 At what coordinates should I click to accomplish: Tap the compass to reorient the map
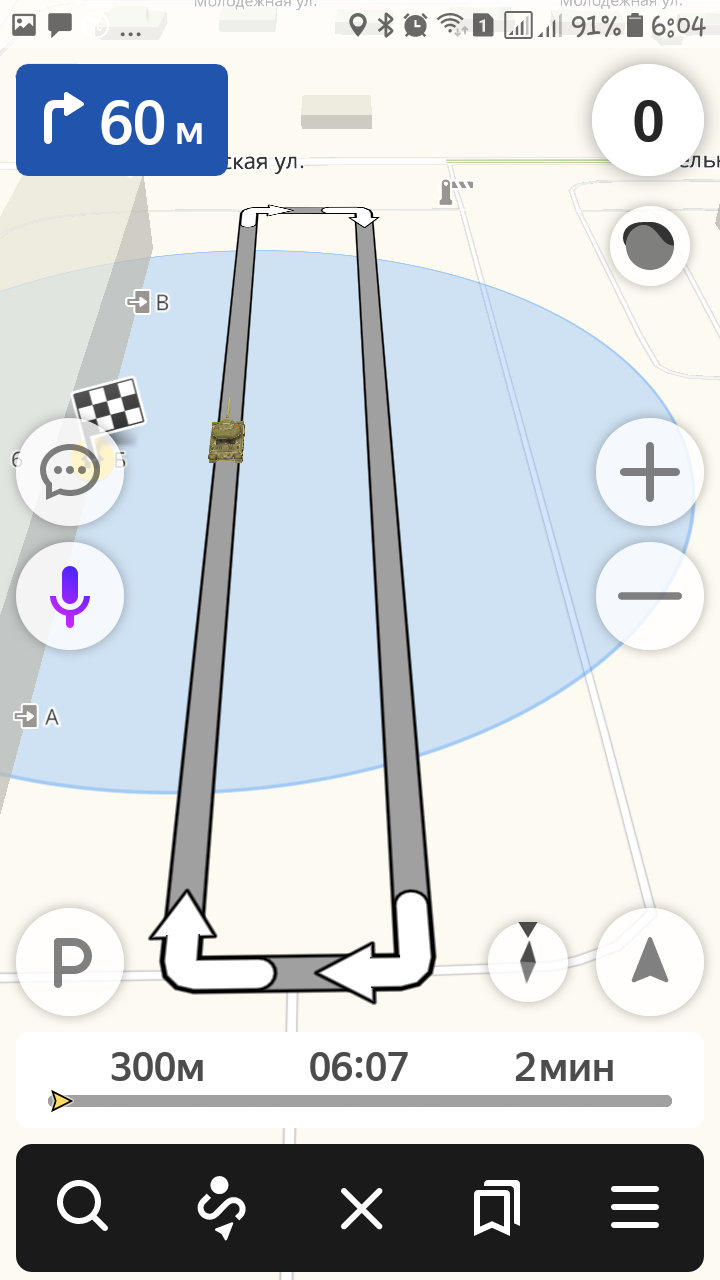pyautogui.click(x=528, y=962)
